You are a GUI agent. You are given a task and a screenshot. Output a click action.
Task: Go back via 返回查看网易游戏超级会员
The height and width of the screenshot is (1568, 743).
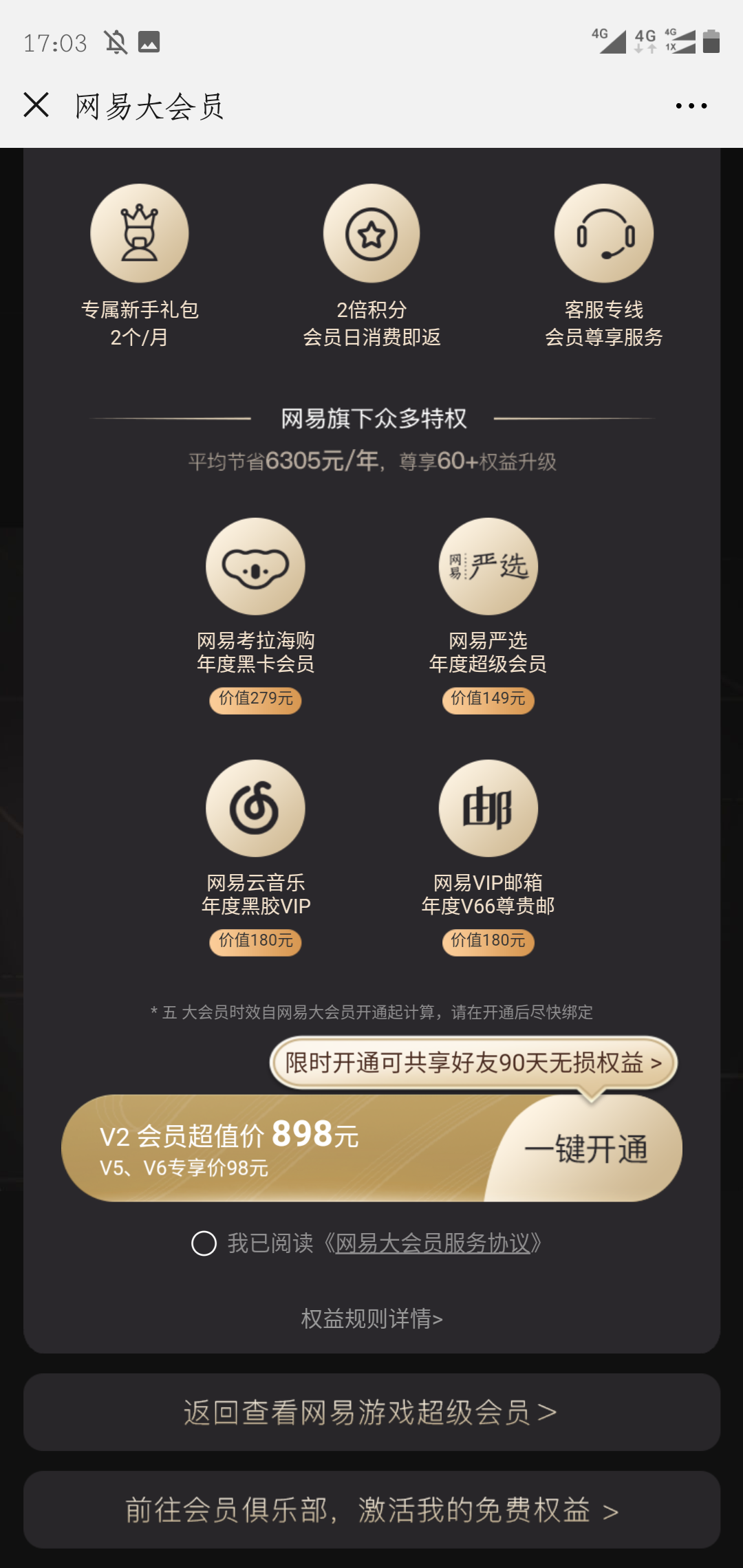(371, 1412)
